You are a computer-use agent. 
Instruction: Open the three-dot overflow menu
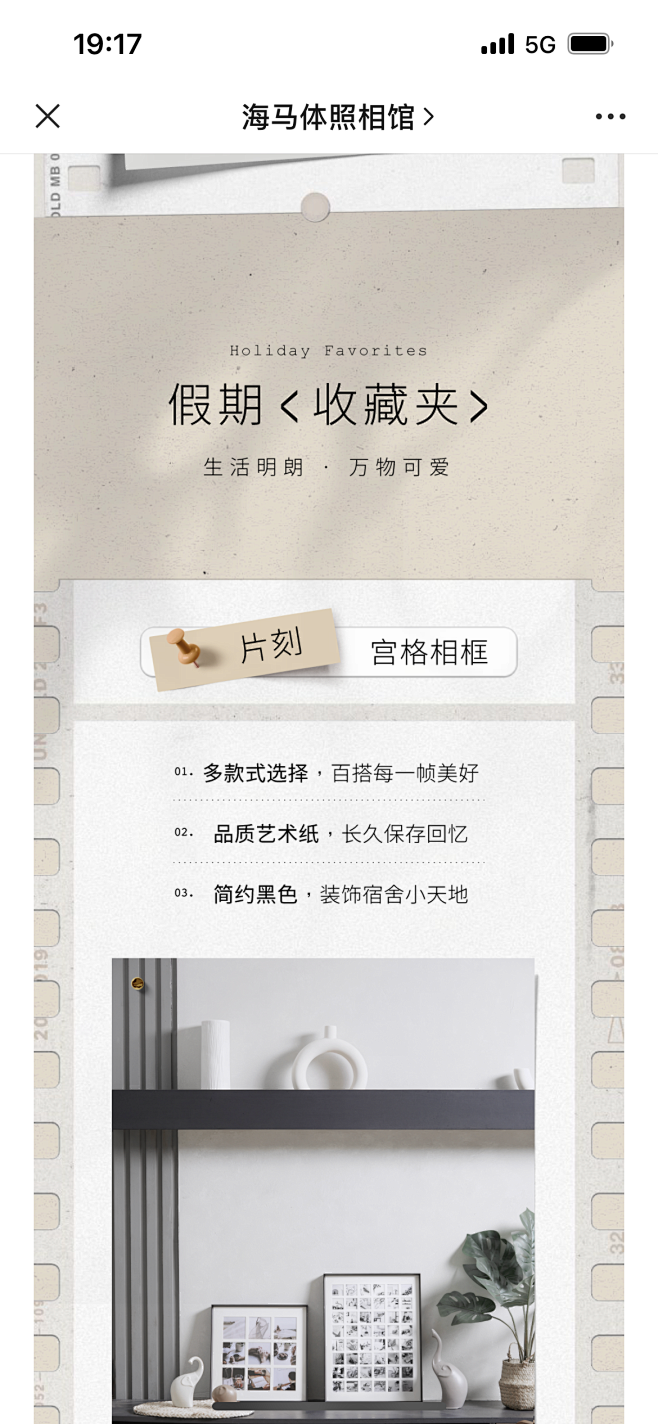point(610,117)
